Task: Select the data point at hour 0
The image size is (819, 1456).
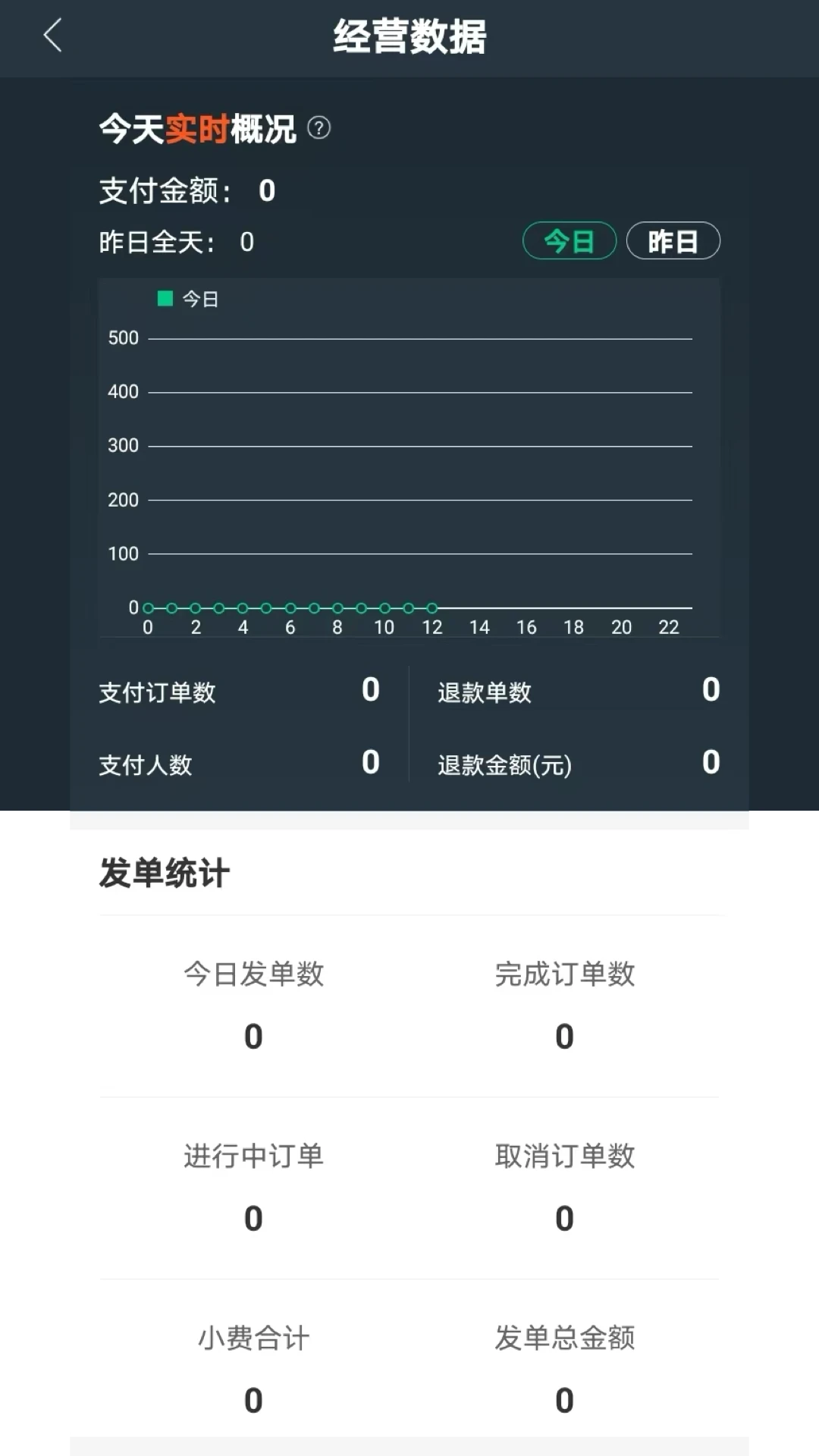Action: pos(148,608)
